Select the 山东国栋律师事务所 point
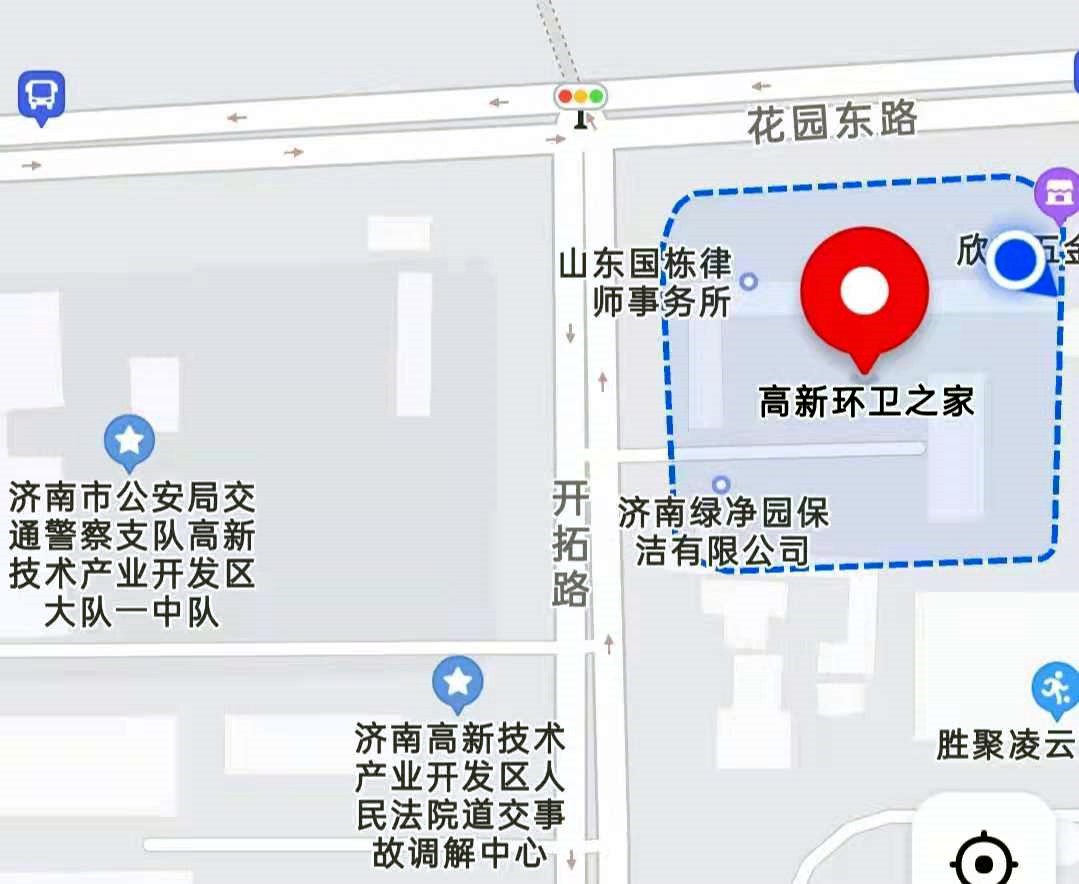The image size is (1079, 884). [748, 282]
